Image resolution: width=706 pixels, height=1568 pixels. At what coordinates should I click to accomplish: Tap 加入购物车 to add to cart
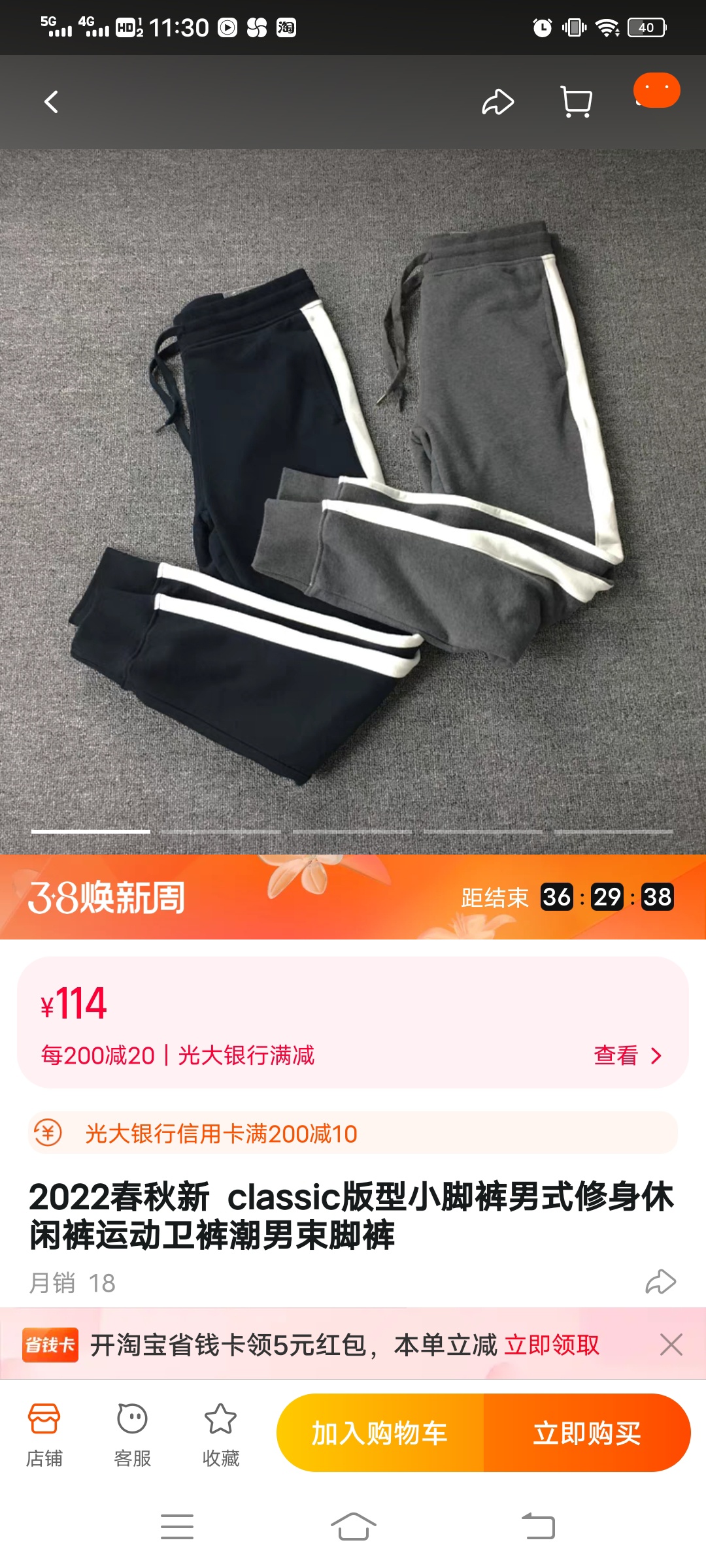(x=380, y=1433)
